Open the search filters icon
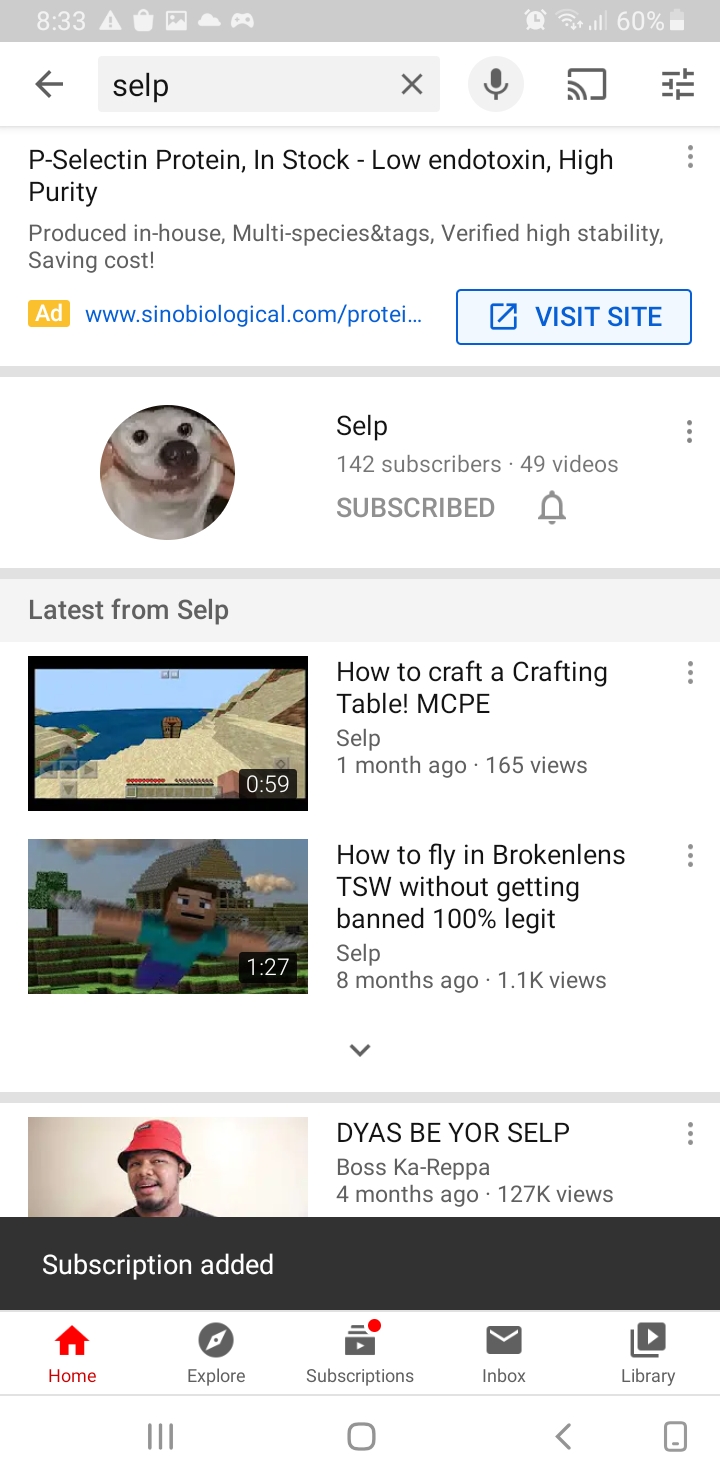The image size is (720, 1480). (x=678, y=85)
